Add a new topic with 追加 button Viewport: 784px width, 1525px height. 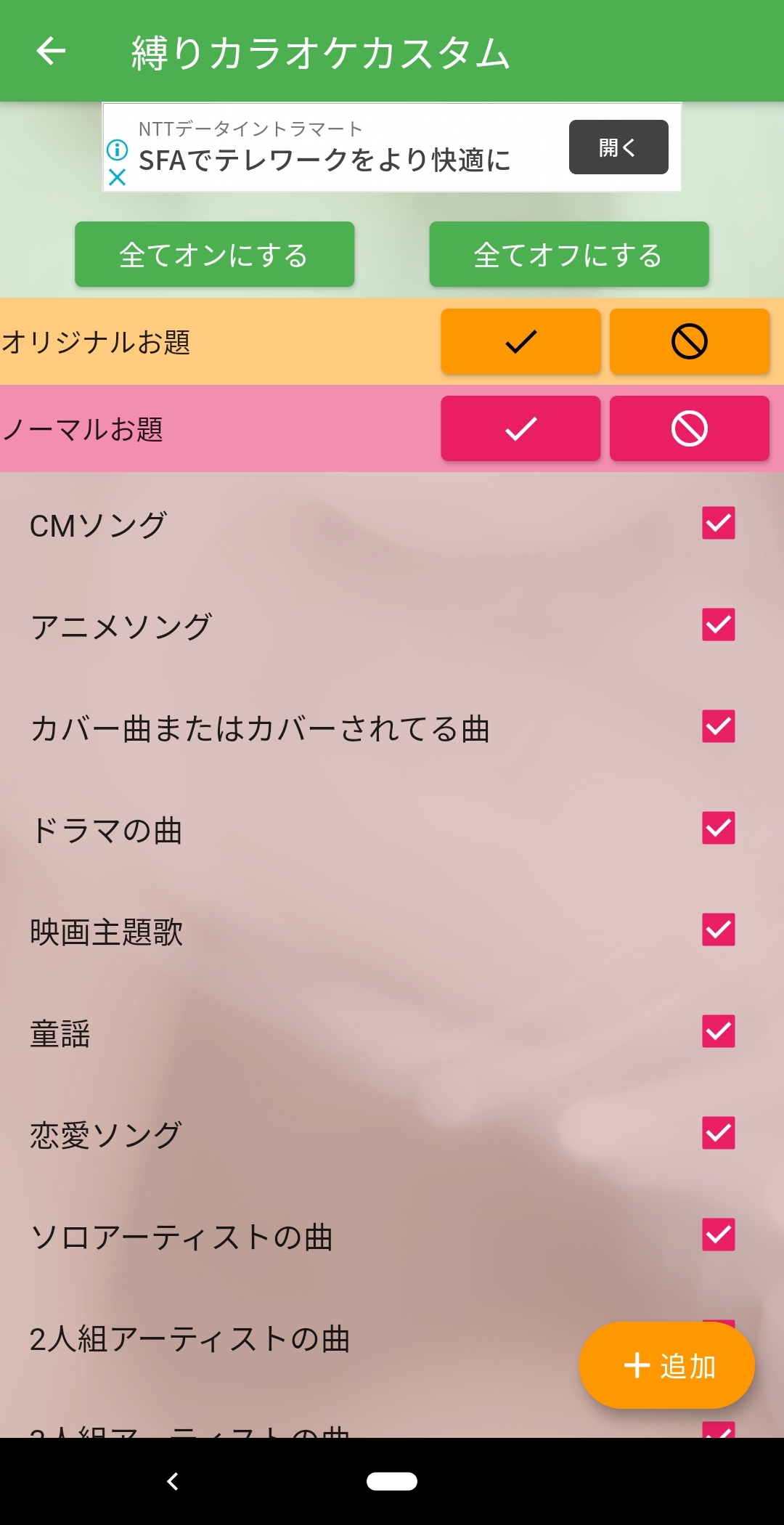click(x=666, y=1365)
